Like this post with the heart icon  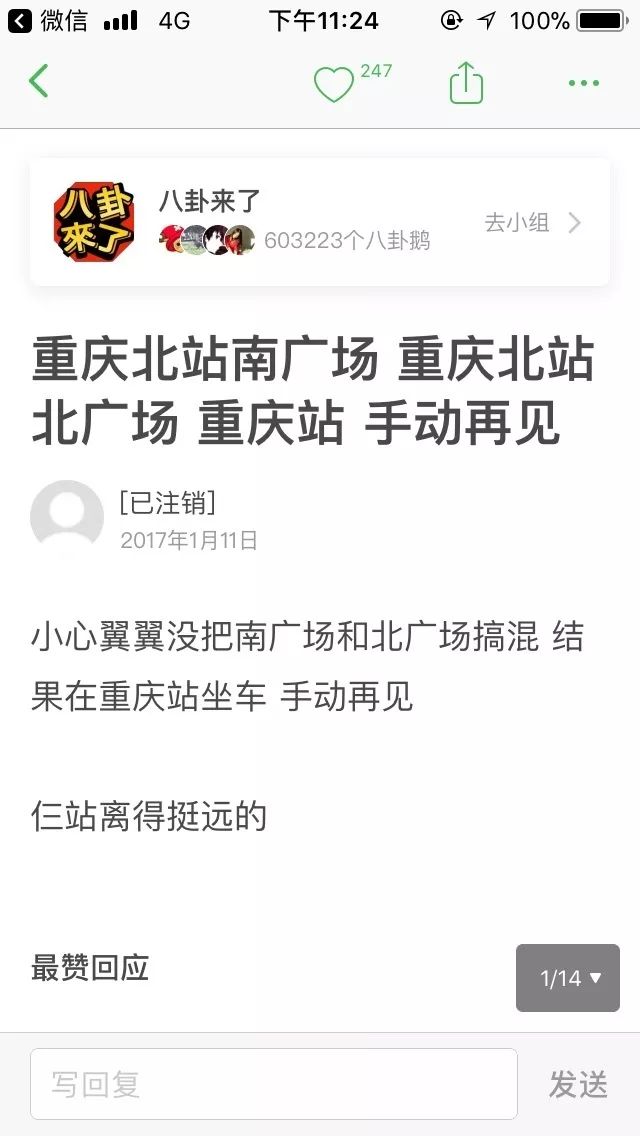pos(334,85)
